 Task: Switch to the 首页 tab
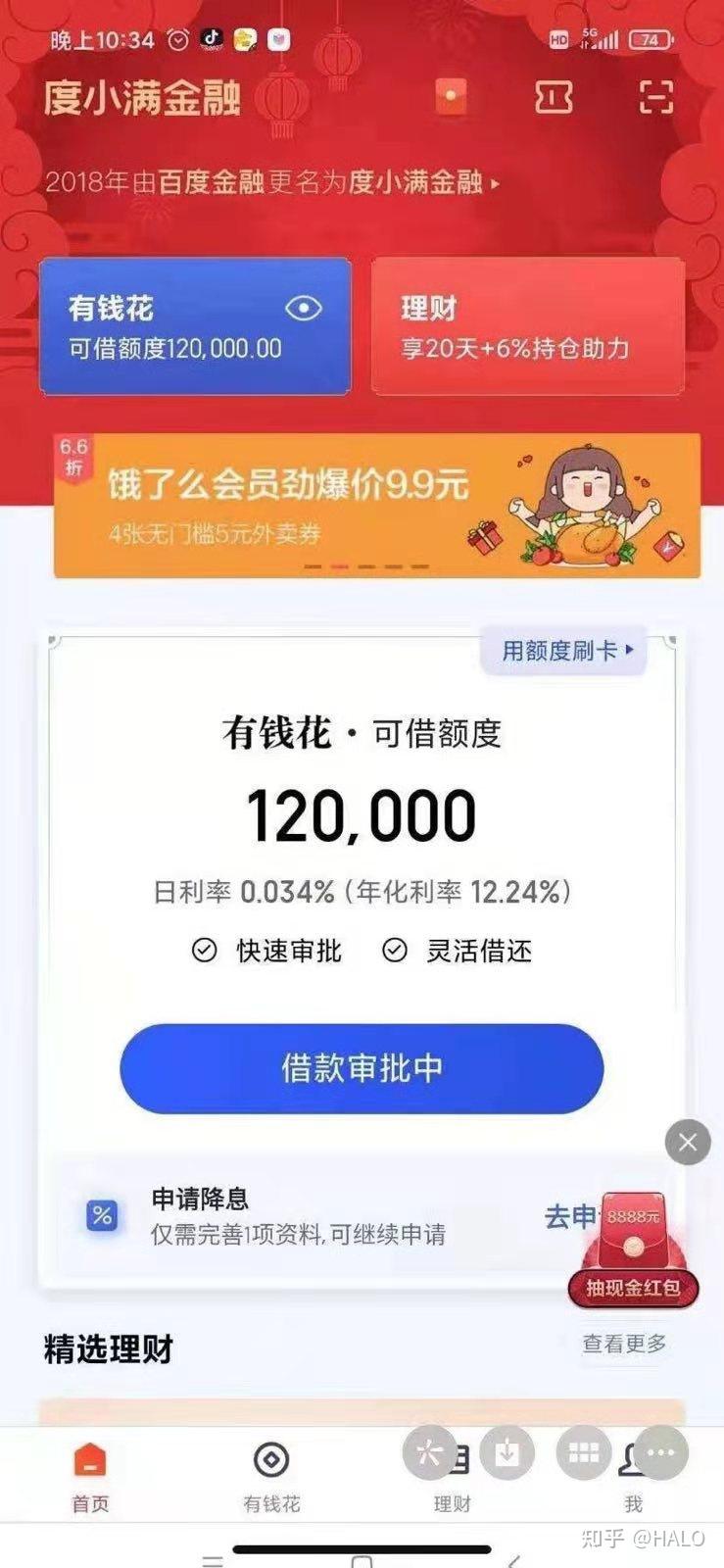90,1478
